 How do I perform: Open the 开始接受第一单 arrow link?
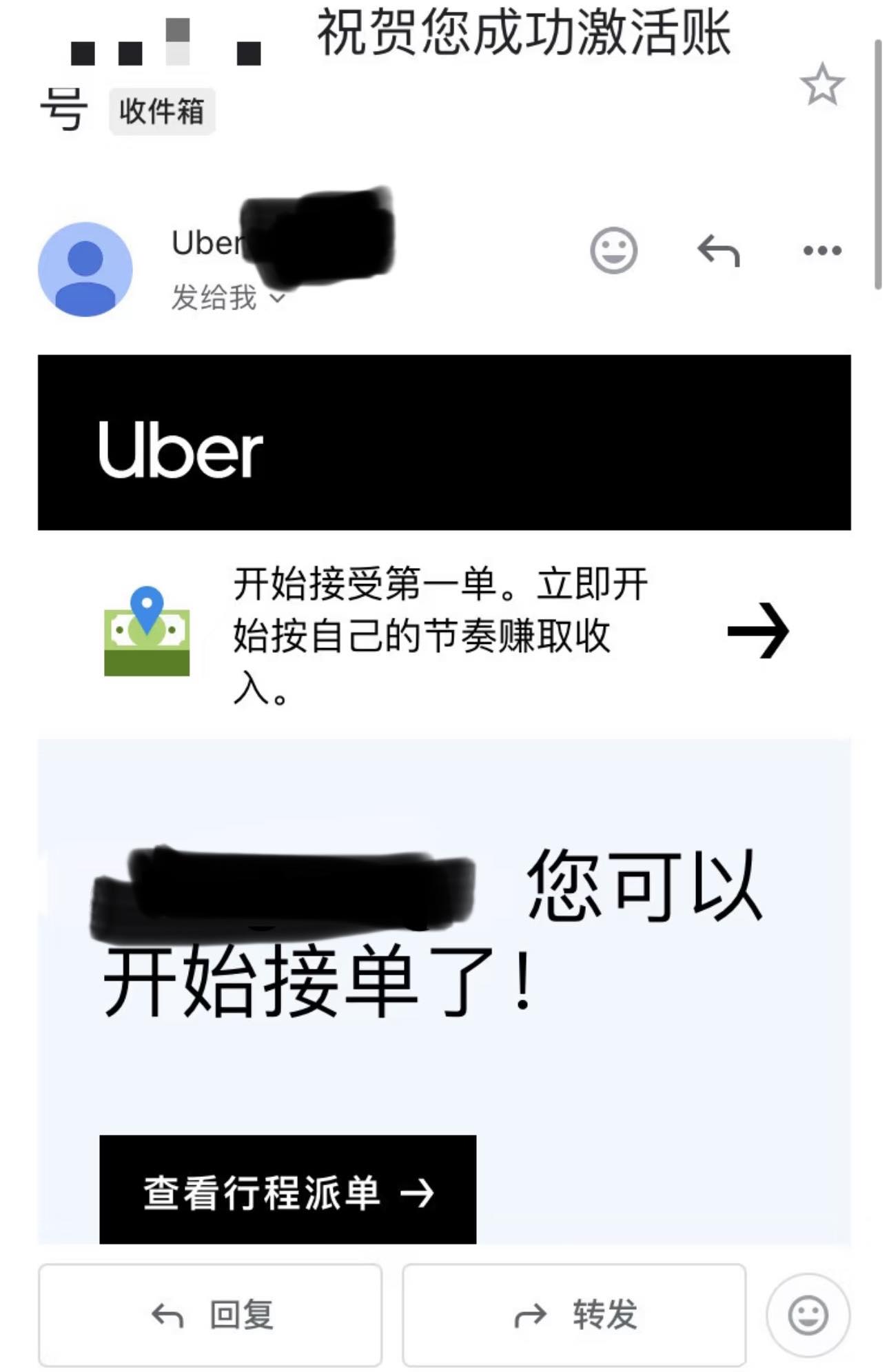pyautogui.click(x=757, y=630)
